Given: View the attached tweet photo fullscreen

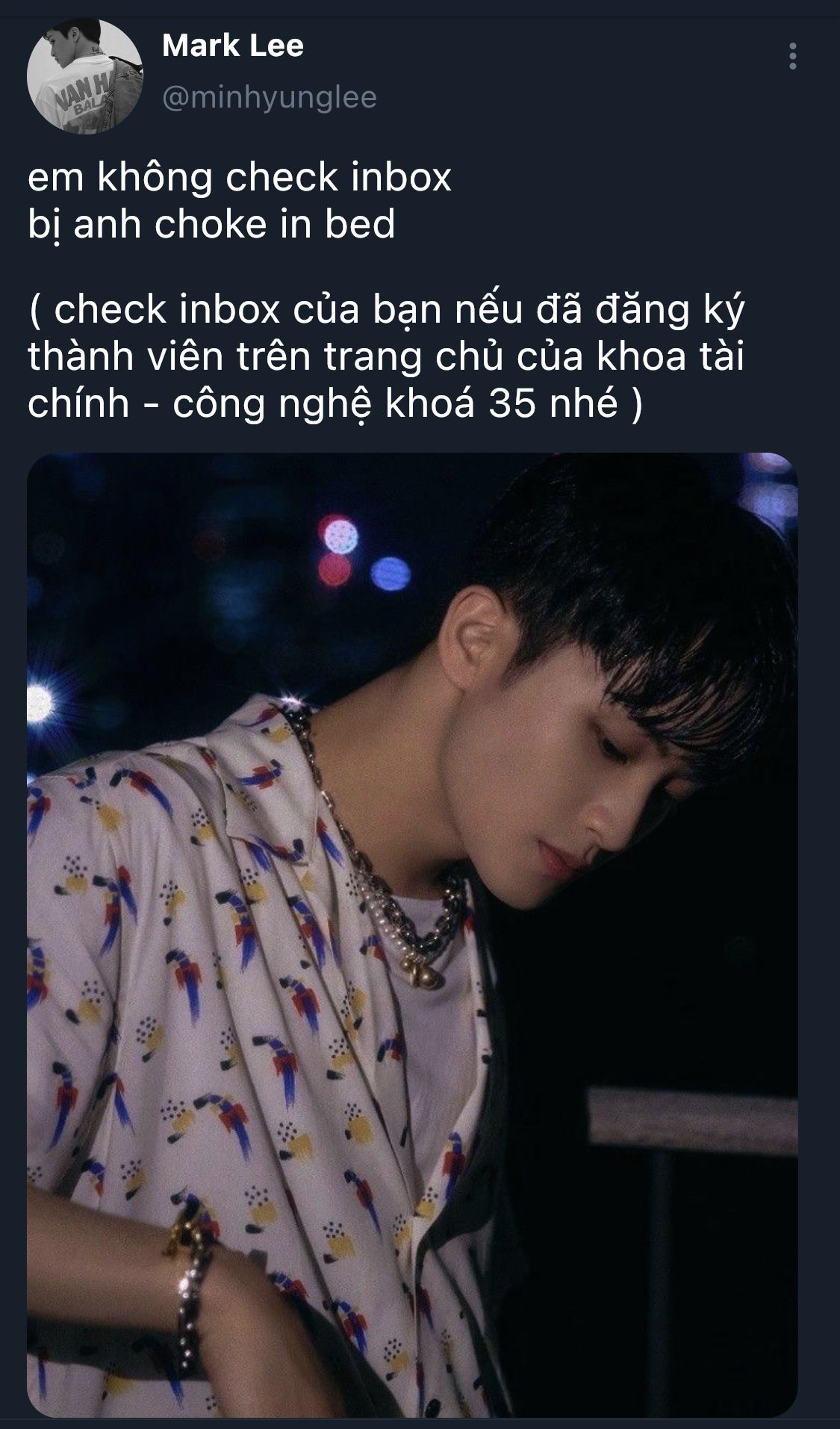Looking at the screenshot, I should pos(412,934).
